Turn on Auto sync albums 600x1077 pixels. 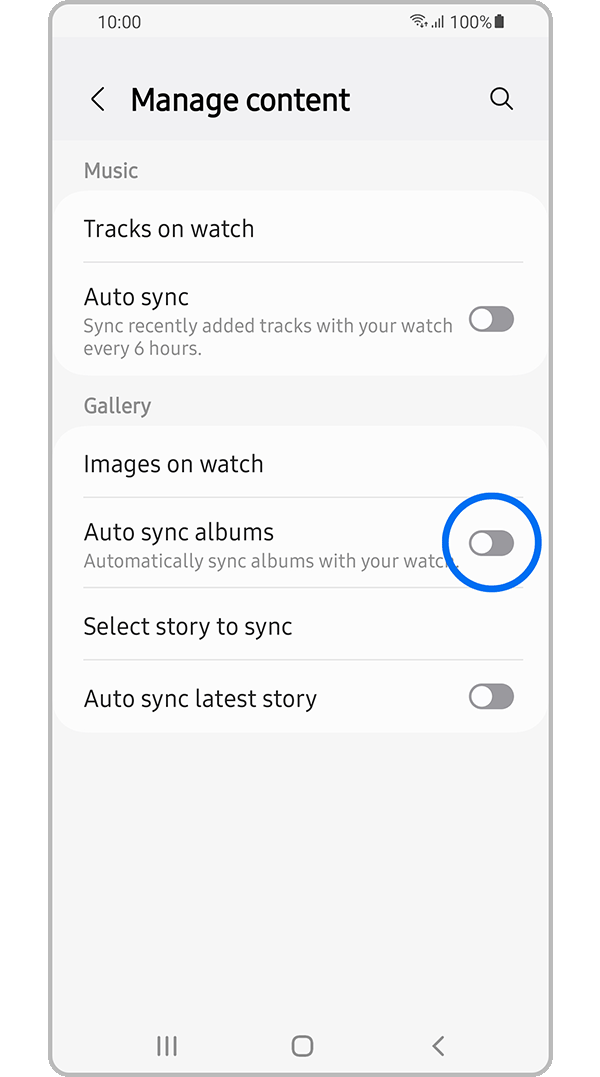(491, 543)
